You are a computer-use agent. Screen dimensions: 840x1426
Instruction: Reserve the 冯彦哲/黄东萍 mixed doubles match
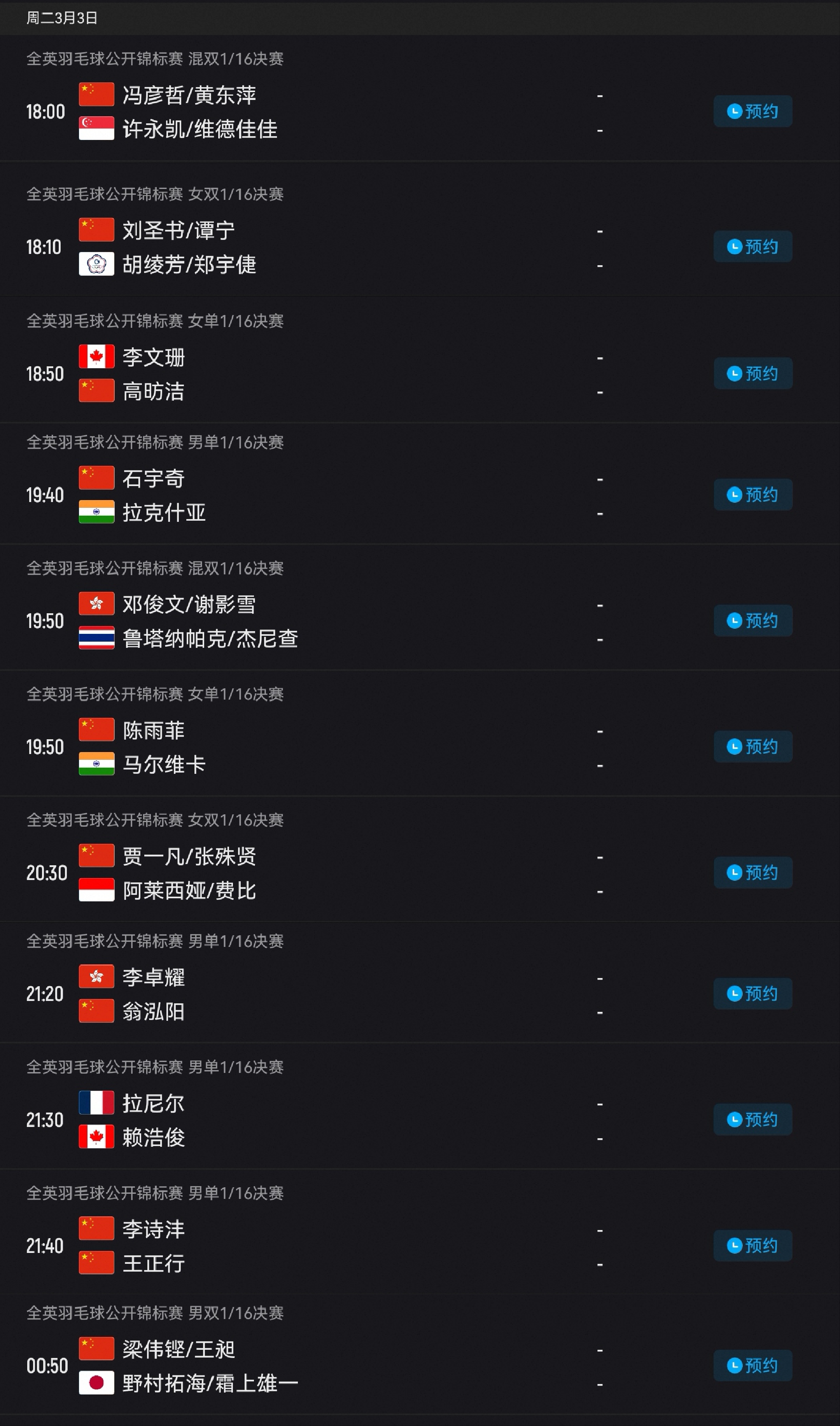(752, 112)
